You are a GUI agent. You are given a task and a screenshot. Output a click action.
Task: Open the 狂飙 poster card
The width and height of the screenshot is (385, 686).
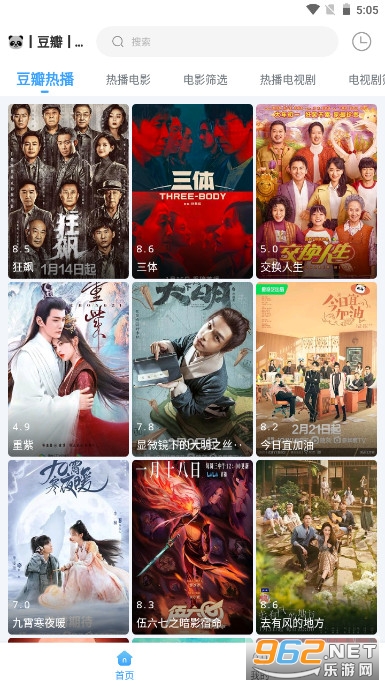tap(68, 191)
